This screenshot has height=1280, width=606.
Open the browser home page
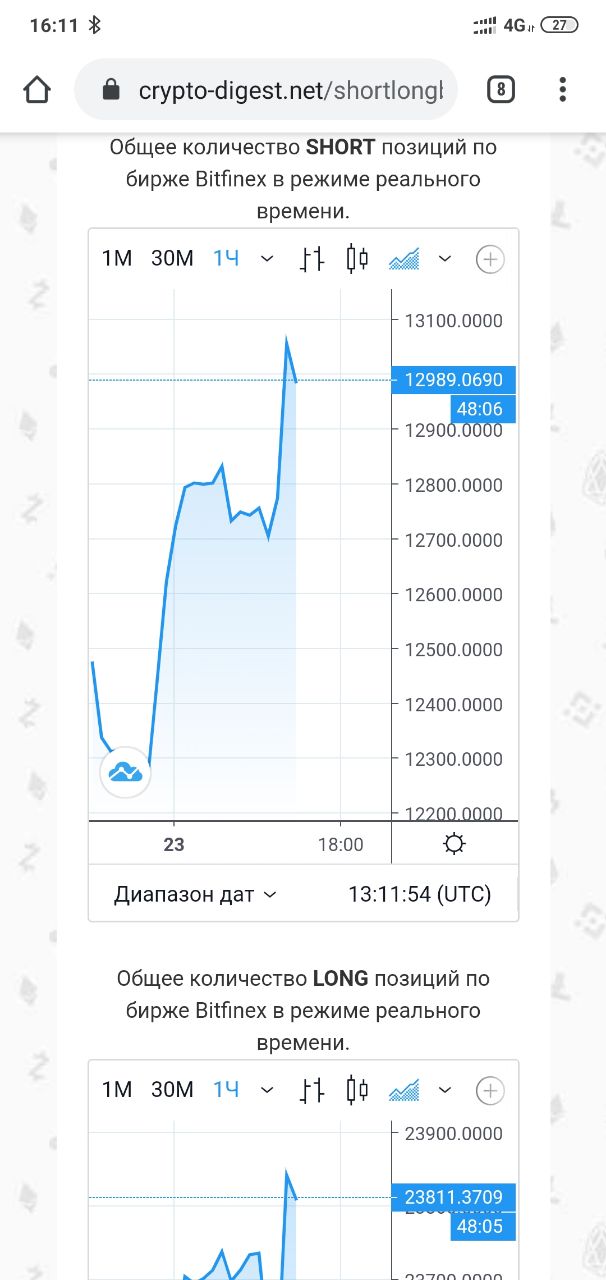pos(37,90)
